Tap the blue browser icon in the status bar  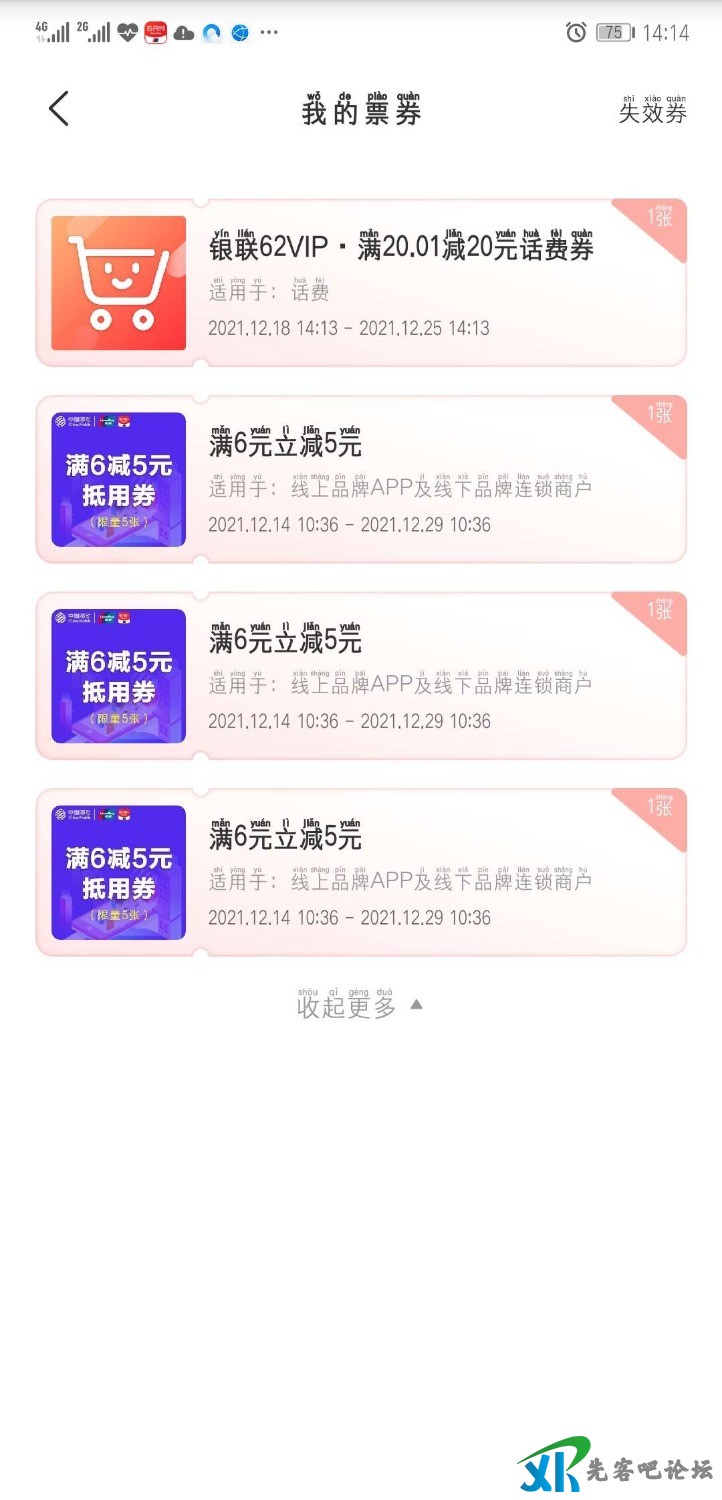click(x=210, y=33)
